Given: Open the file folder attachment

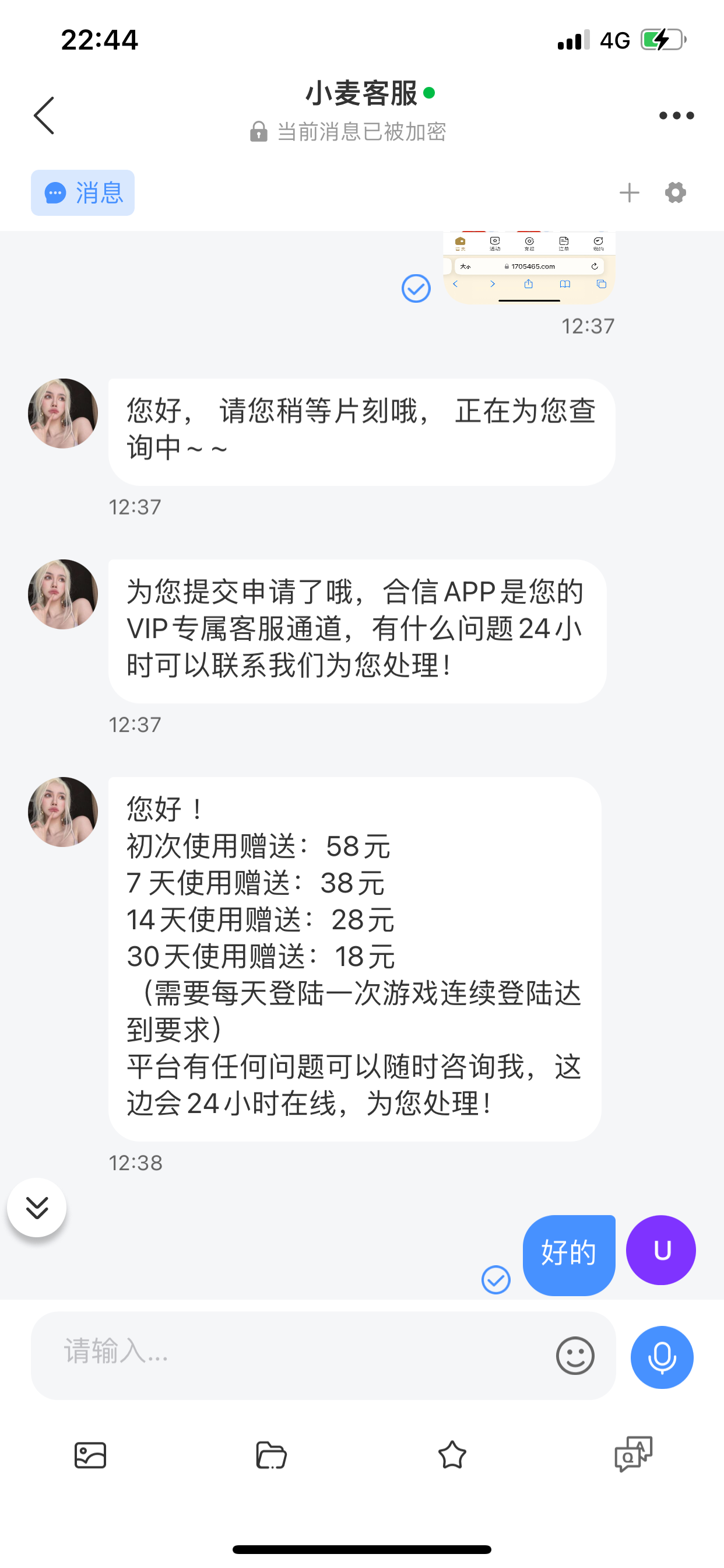Looking at the screenshot, I should pyautogui.click(x=271, y=1455).
